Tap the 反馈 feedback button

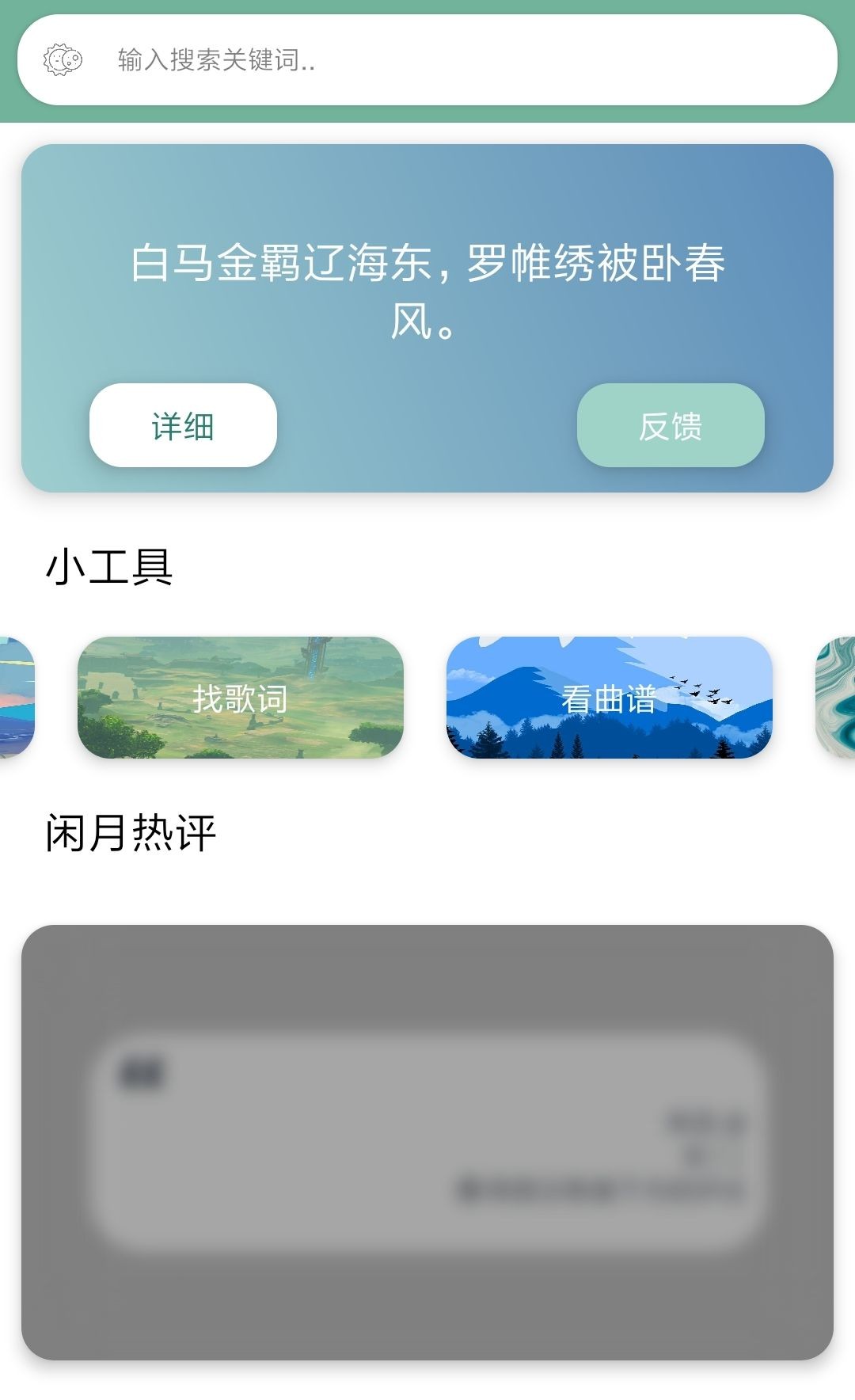[671, 425]
